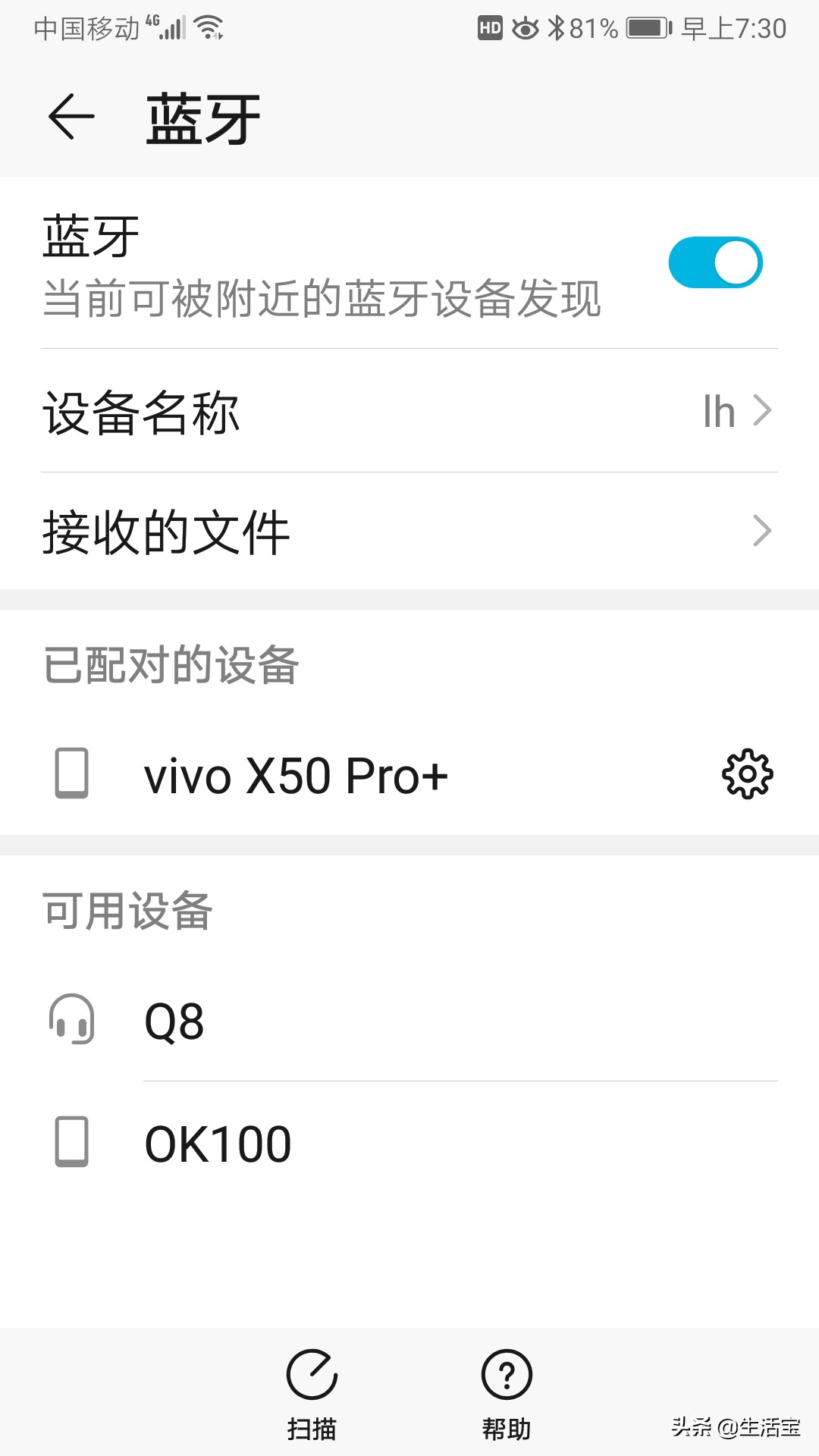Pair with the OK100 device
Image resolution: width=819 pixels, height=1456 pixels.
click(x=218, y=1141)
